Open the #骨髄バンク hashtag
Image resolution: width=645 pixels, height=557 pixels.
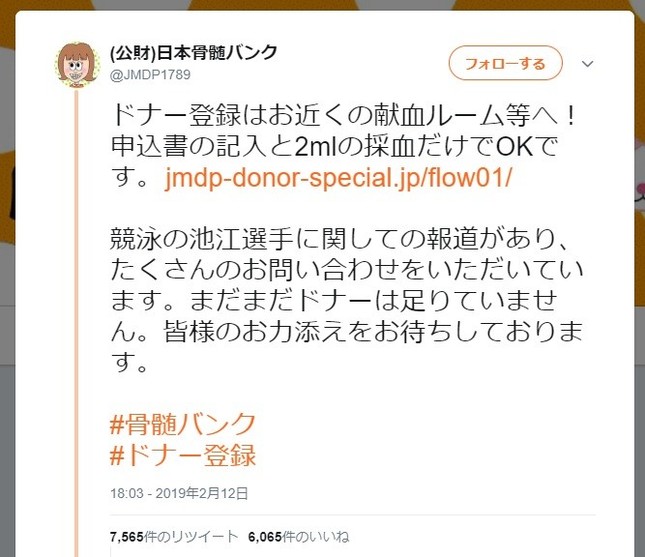[183, 424]
